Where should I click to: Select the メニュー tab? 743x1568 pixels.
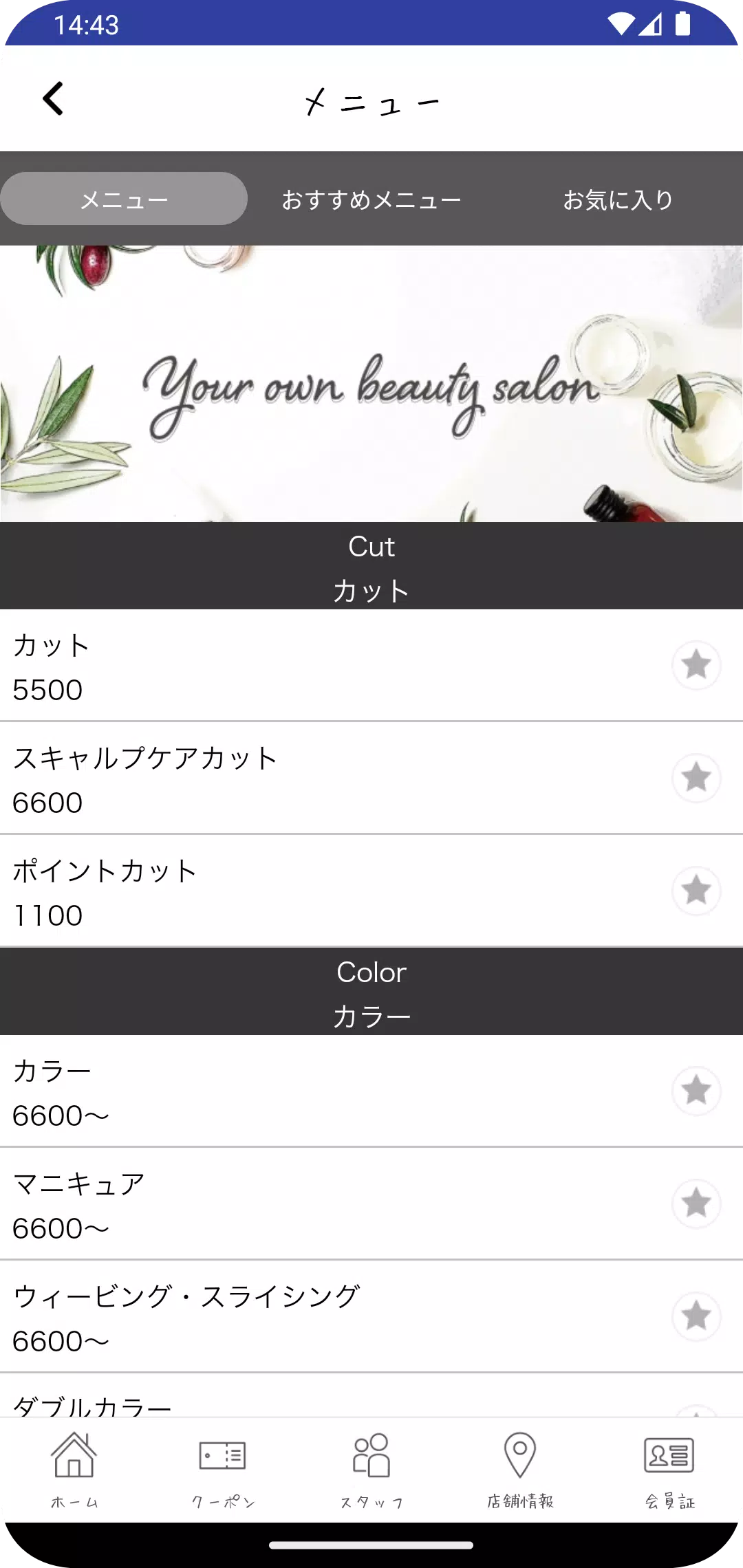pos(124,199)
